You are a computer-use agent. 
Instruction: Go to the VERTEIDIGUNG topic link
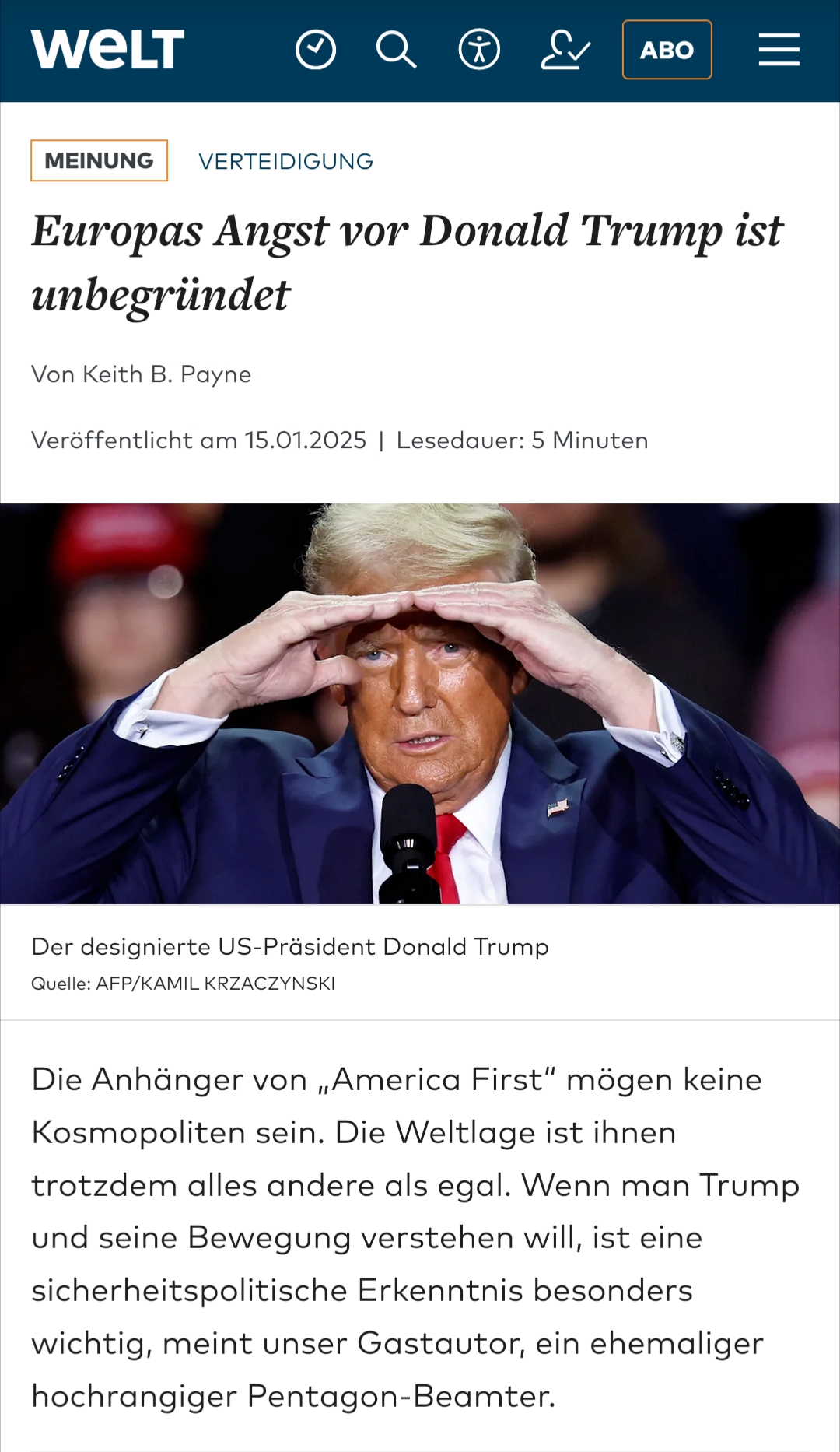285,161
